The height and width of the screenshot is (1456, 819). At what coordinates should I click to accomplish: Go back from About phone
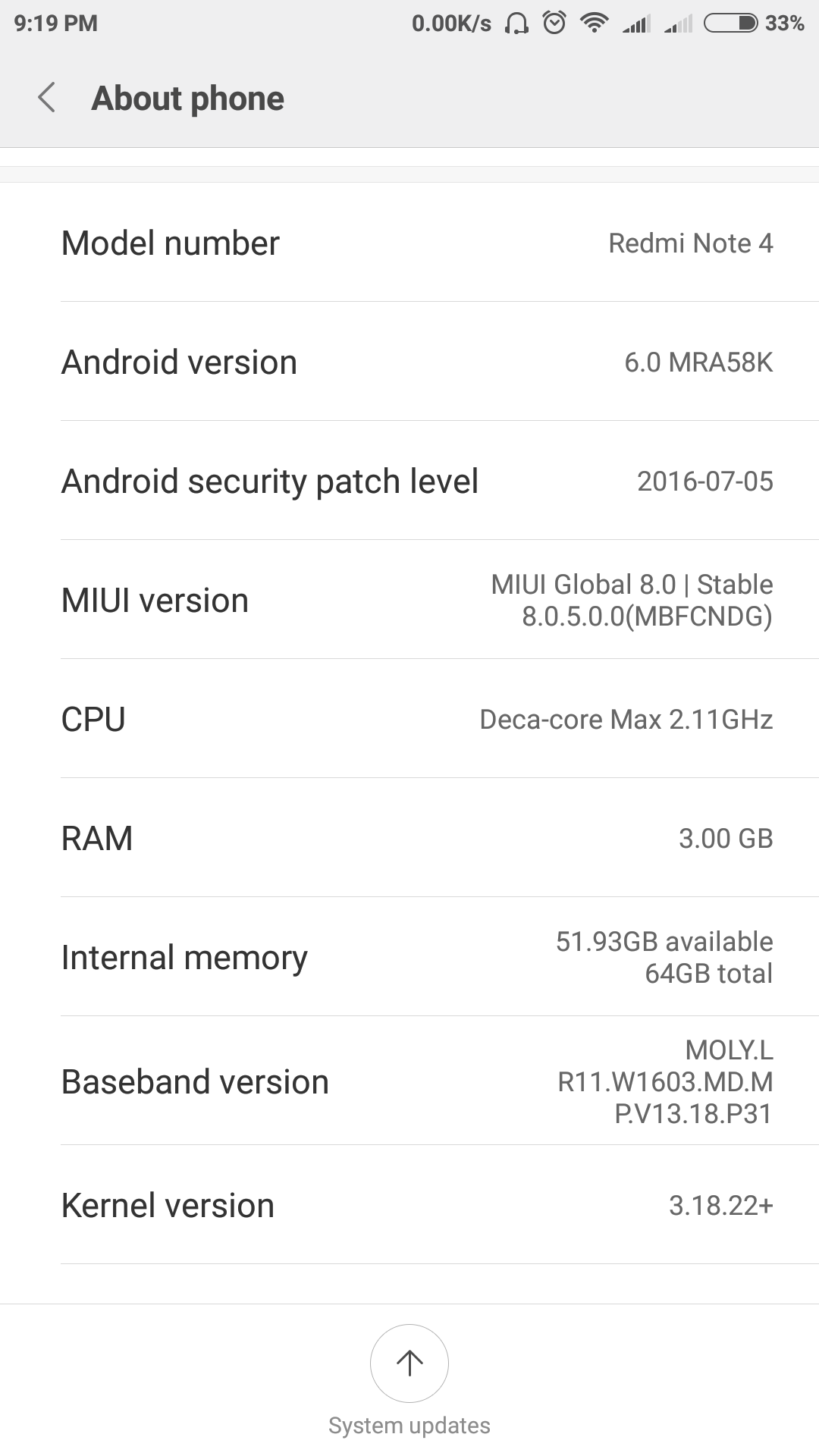pos(47,98)
